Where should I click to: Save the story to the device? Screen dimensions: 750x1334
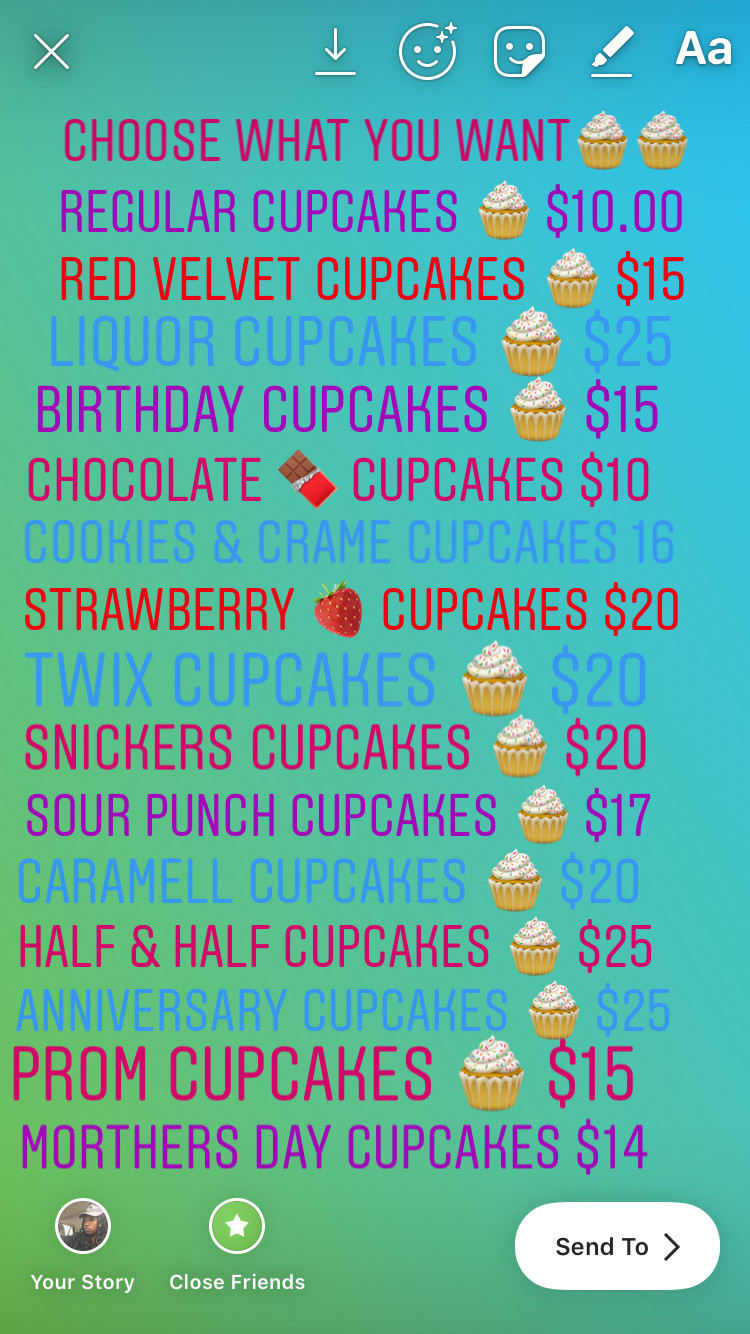pos(335,51)
